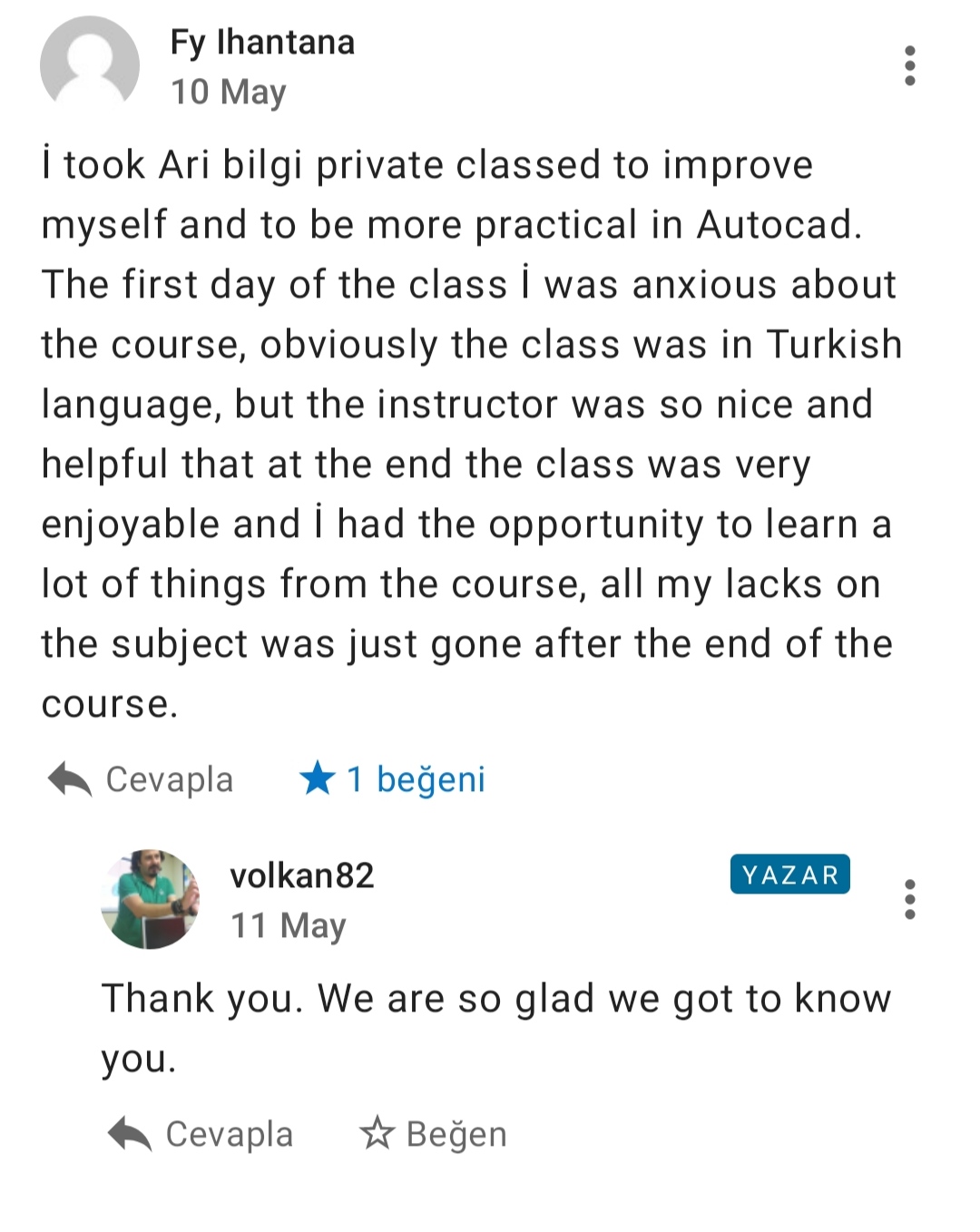Open overflow menu on volkan82's reply

(910, 899)
